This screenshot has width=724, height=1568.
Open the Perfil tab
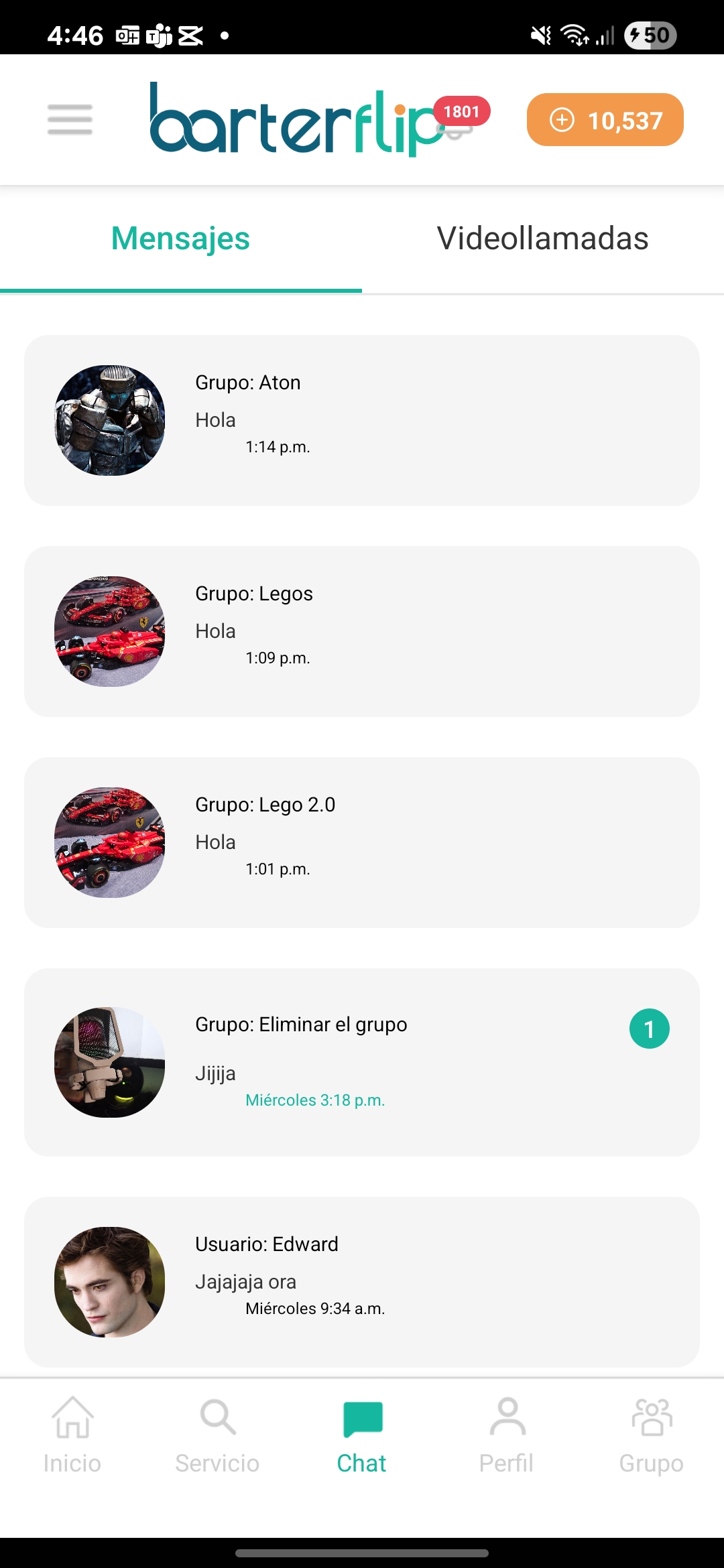point(507,1435)
